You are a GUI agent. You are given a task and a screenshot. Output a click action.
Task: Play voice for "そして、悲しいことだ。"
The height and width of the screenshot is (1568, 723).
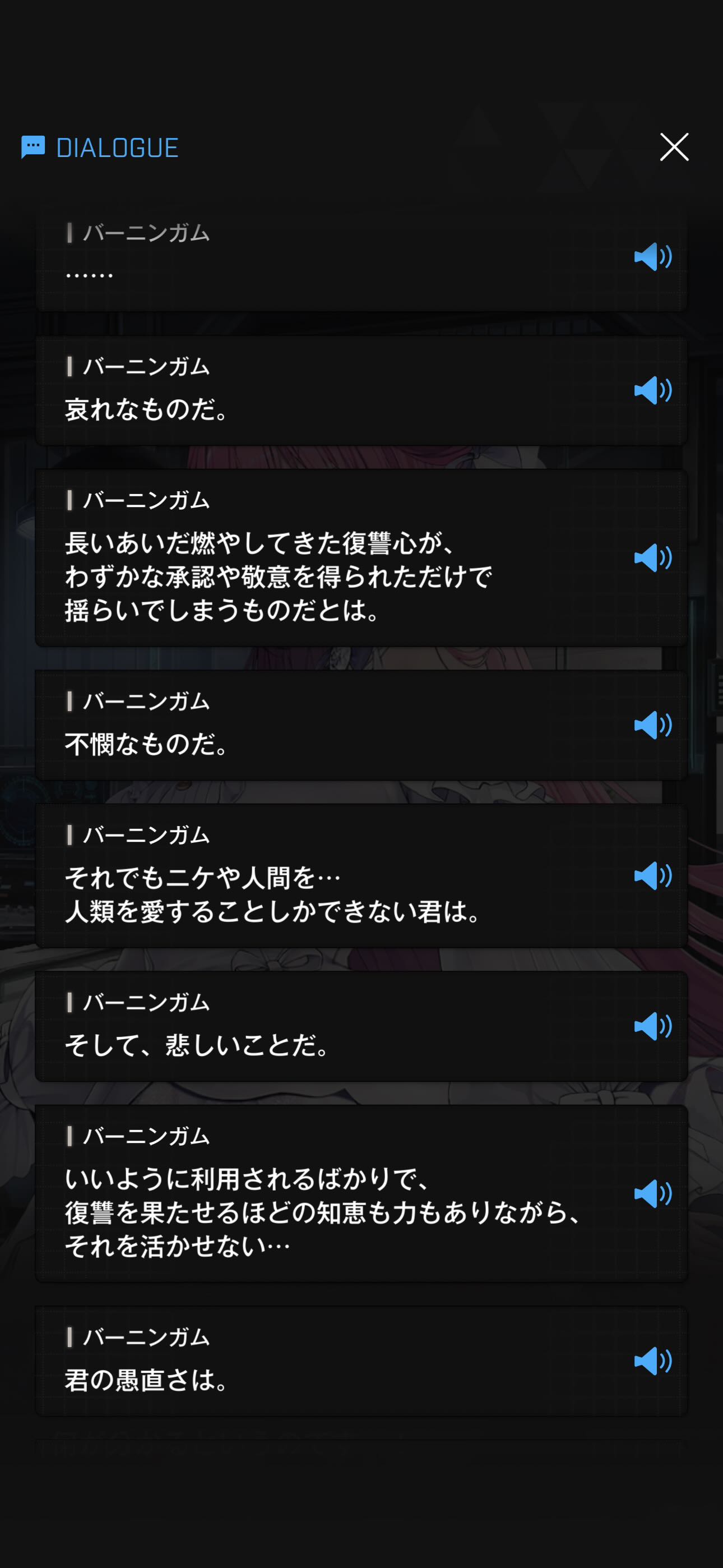652,1026
